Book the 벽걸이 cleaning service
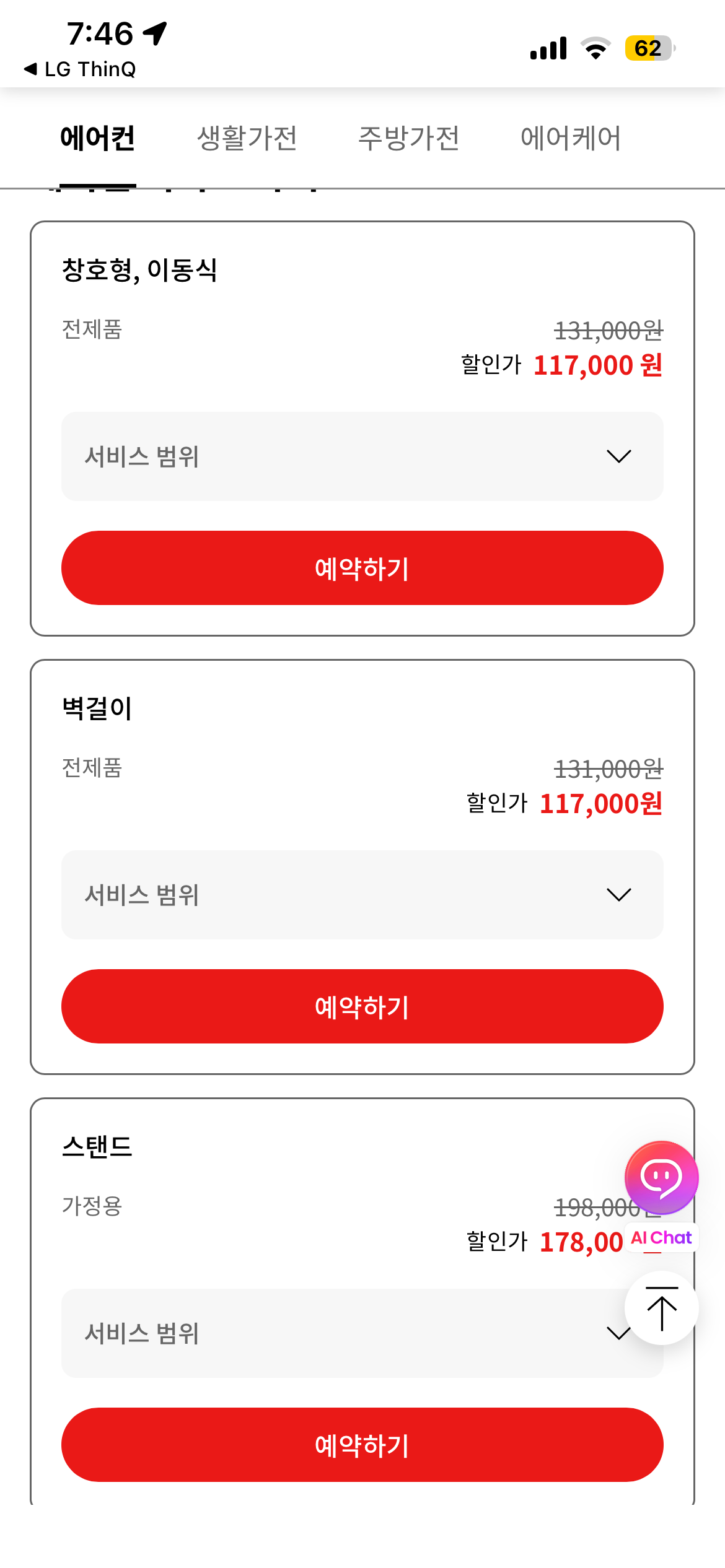This screenshot has height=1568, width=725. pyautogui.click(x=362, y=1006)
